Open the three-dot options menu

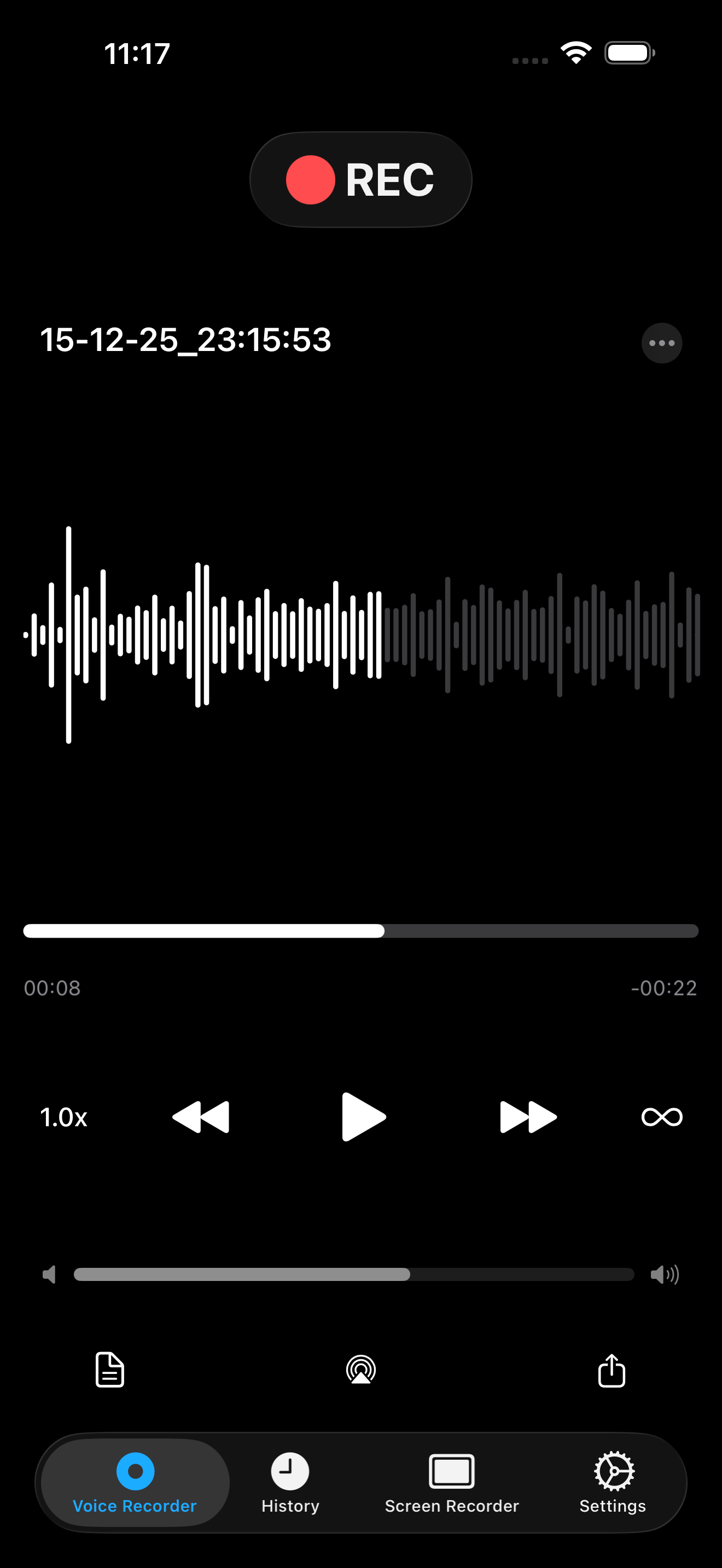[x=661, y=343]
